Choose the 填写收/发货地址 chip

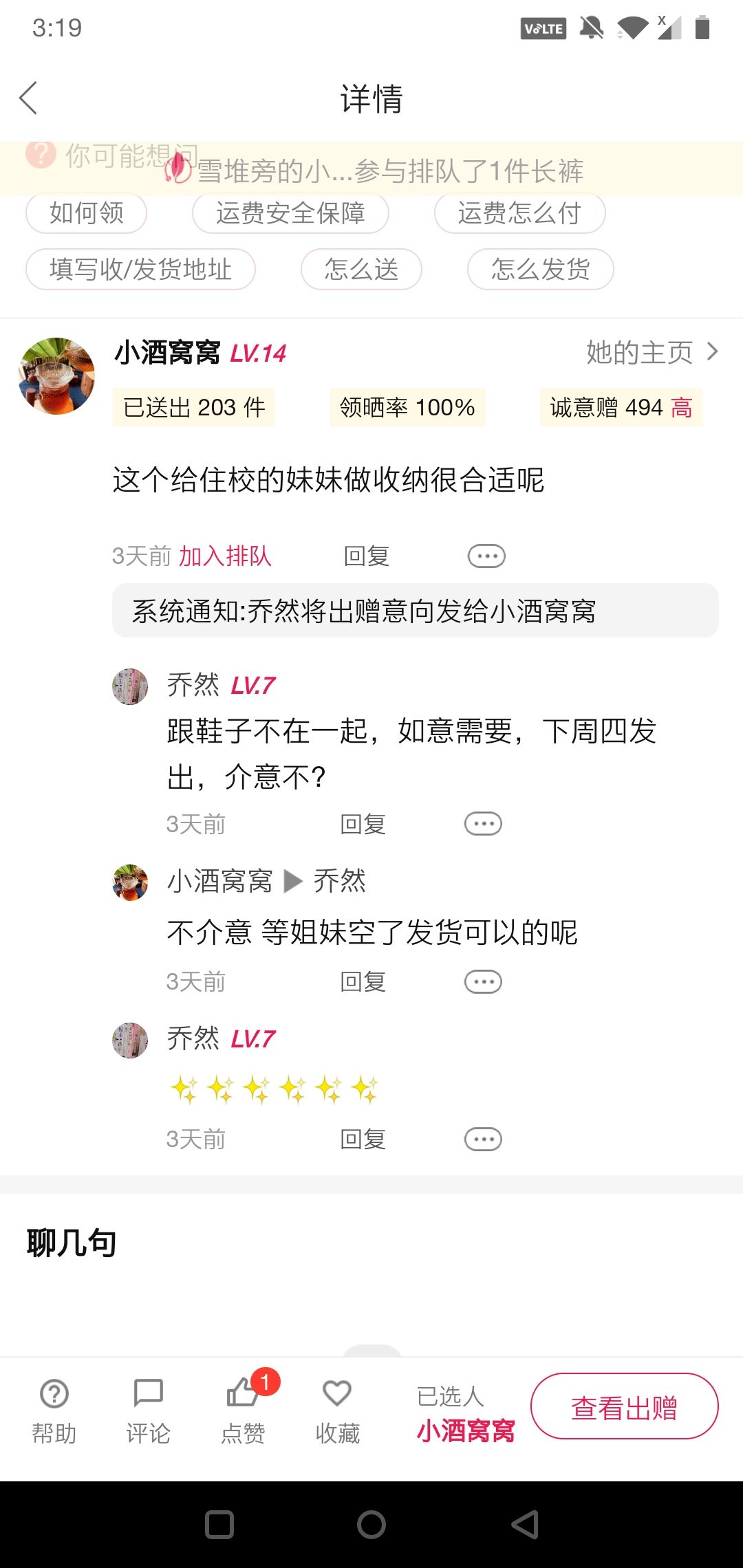click(x=141, y=269)
